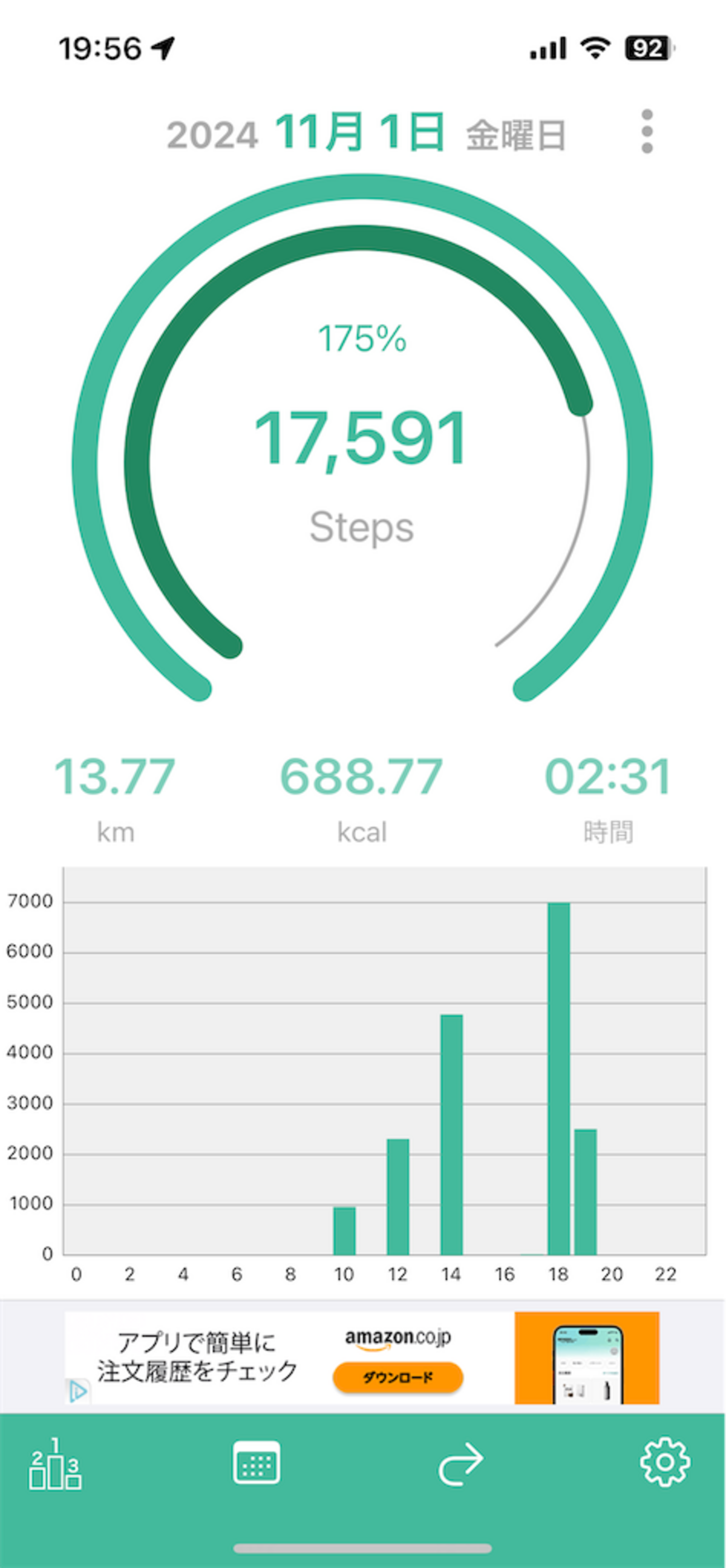Viewport: 726px width, 1568px height.
Task: Open the three-dot overflow menu
Action: pyautogui.click(x=647, y=131)
